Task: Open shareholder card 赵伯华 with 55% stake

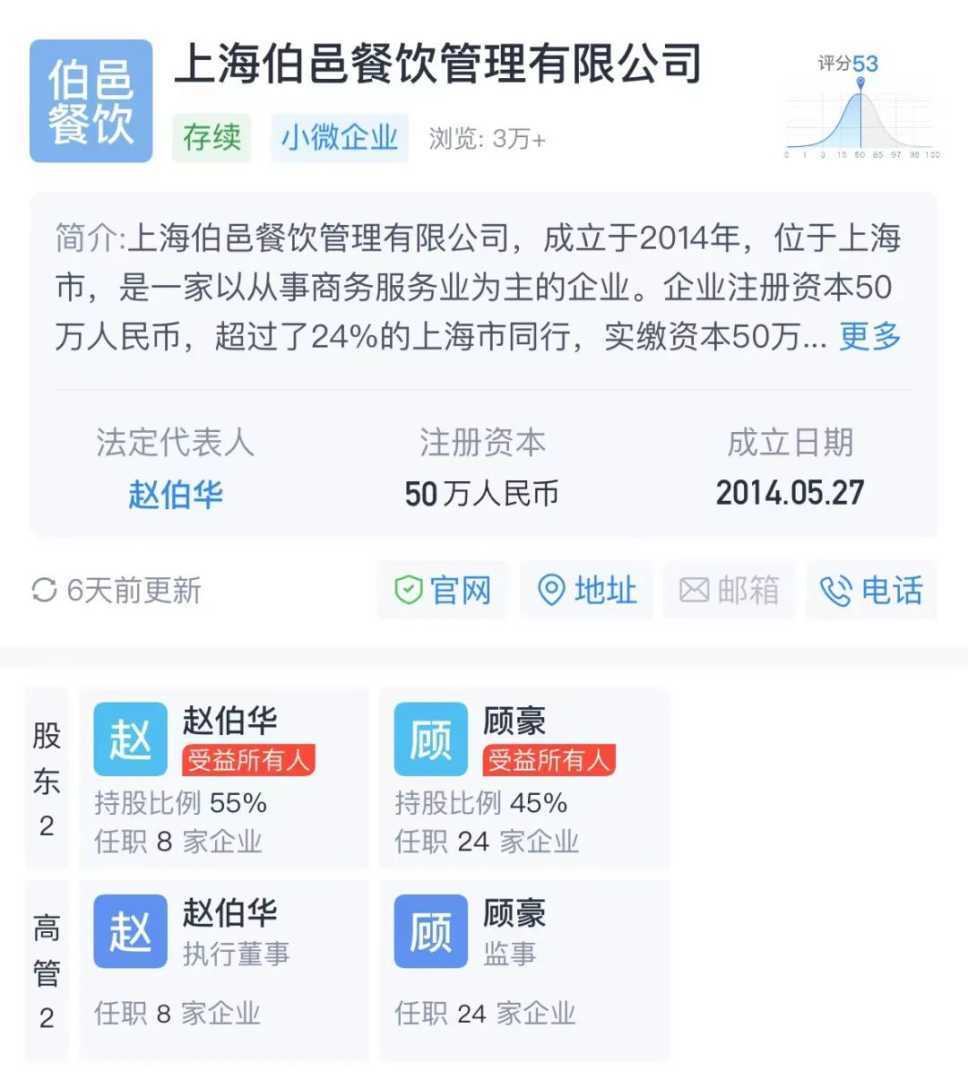Action: [x=224, y=778]
